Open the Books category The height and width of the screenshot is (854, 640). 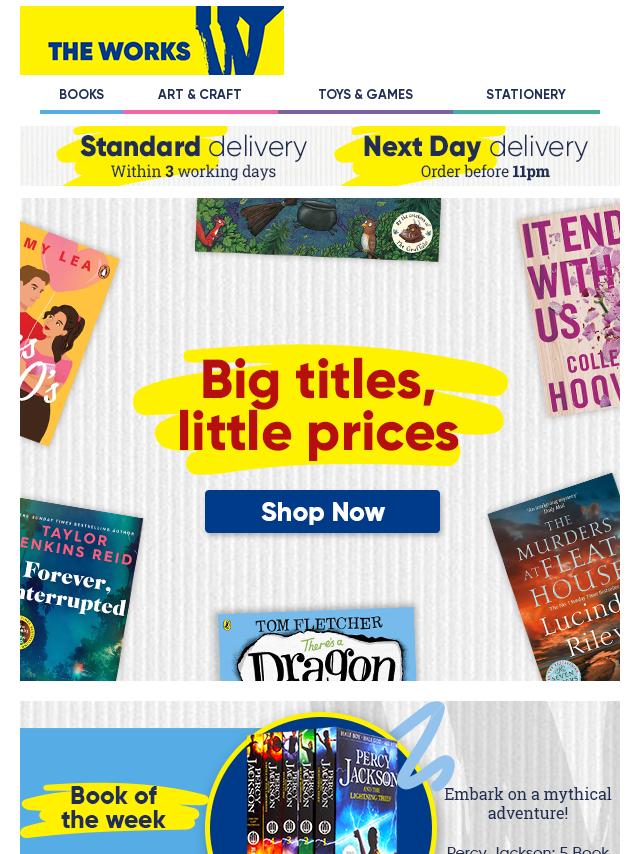point(81,95)
